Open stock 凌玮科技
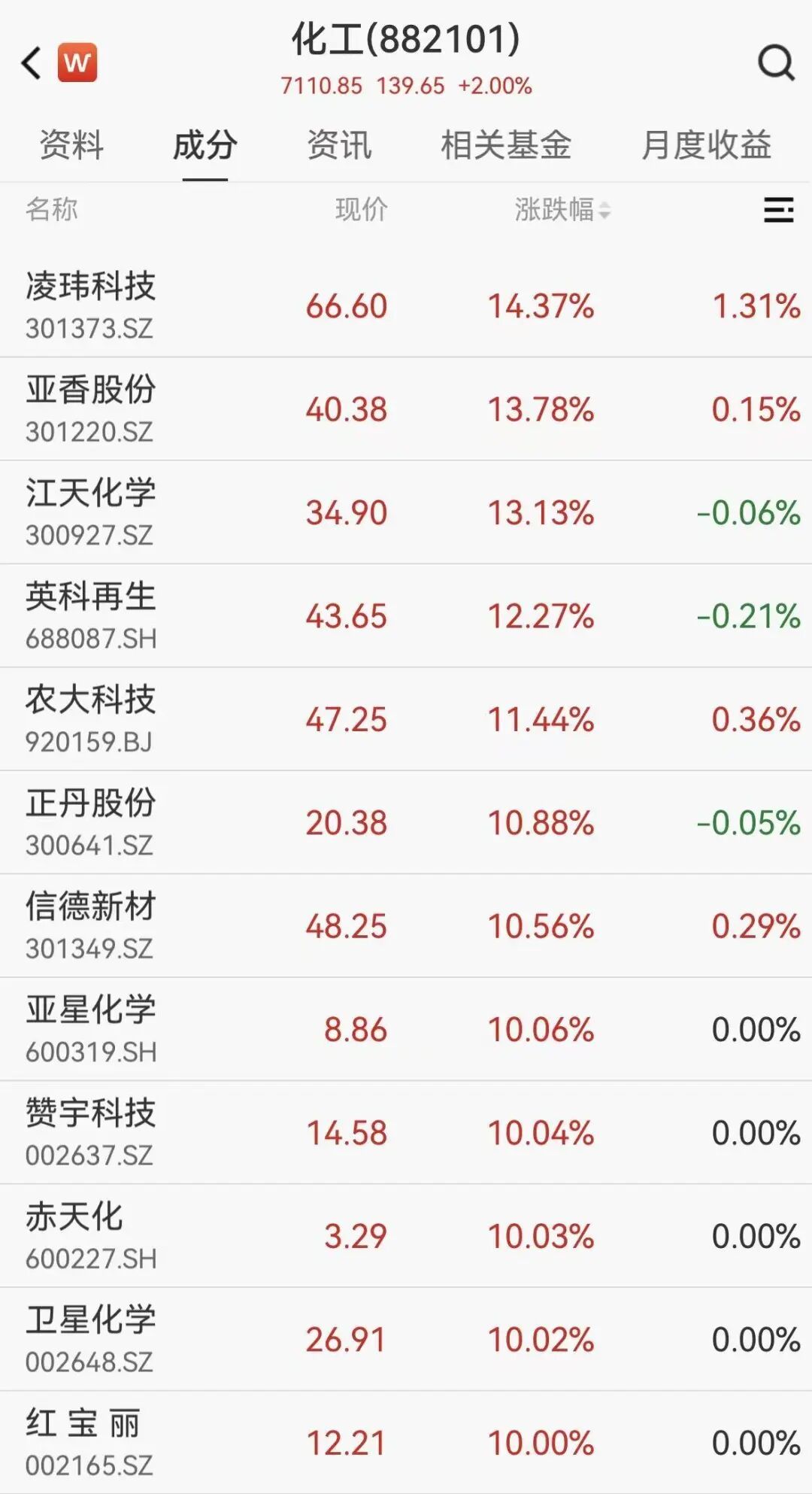The width and height of the screenshot is (812, 1494). [90, 305]
